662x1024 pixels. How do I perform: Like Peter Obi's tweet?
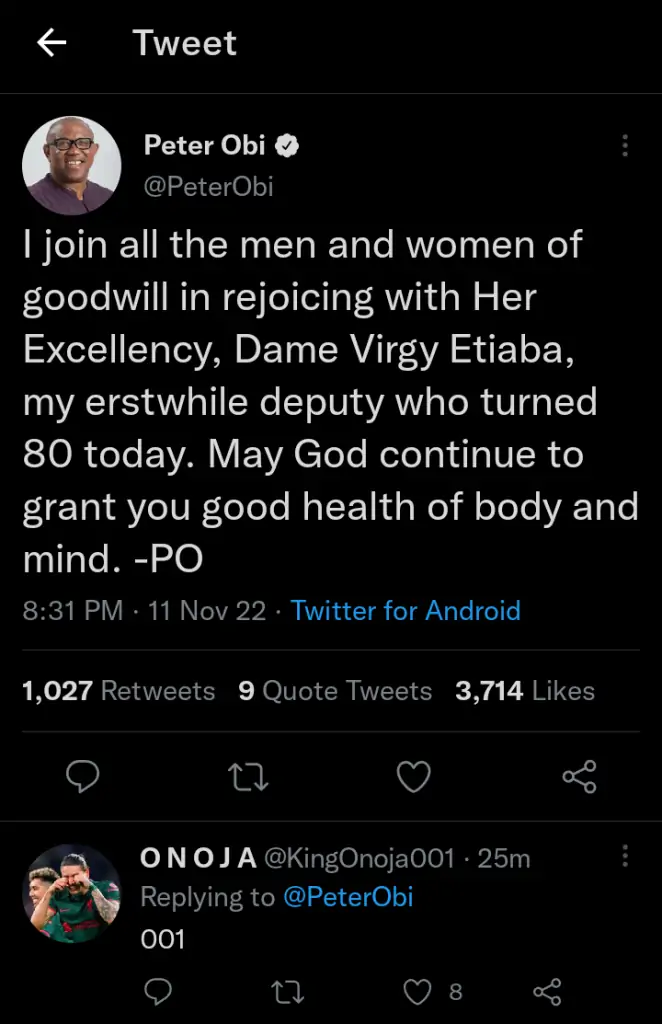[414, 776]
